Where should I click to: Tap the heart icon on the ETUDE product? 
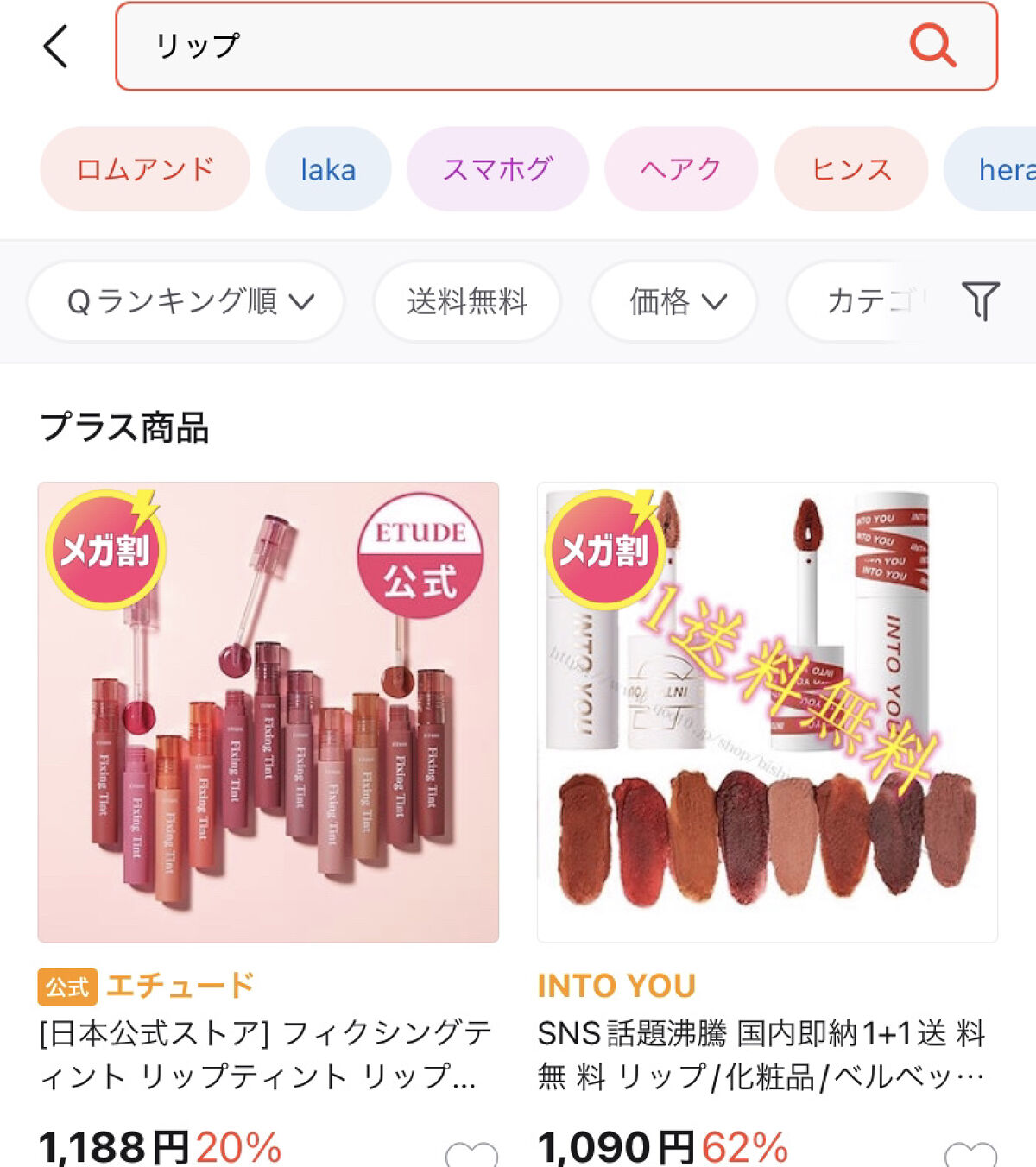click(471, 1158)
